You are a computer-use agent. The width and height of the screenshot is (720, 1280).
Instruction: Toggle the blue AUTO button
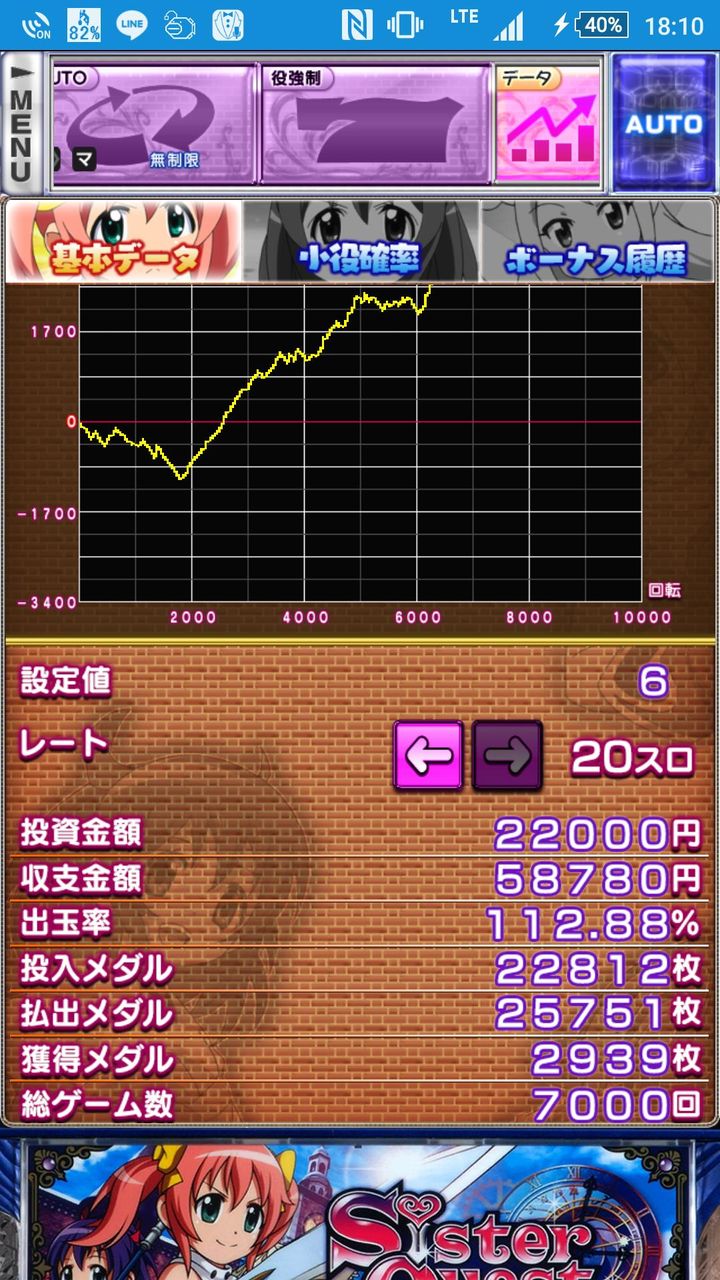click(x=662, y=122)
